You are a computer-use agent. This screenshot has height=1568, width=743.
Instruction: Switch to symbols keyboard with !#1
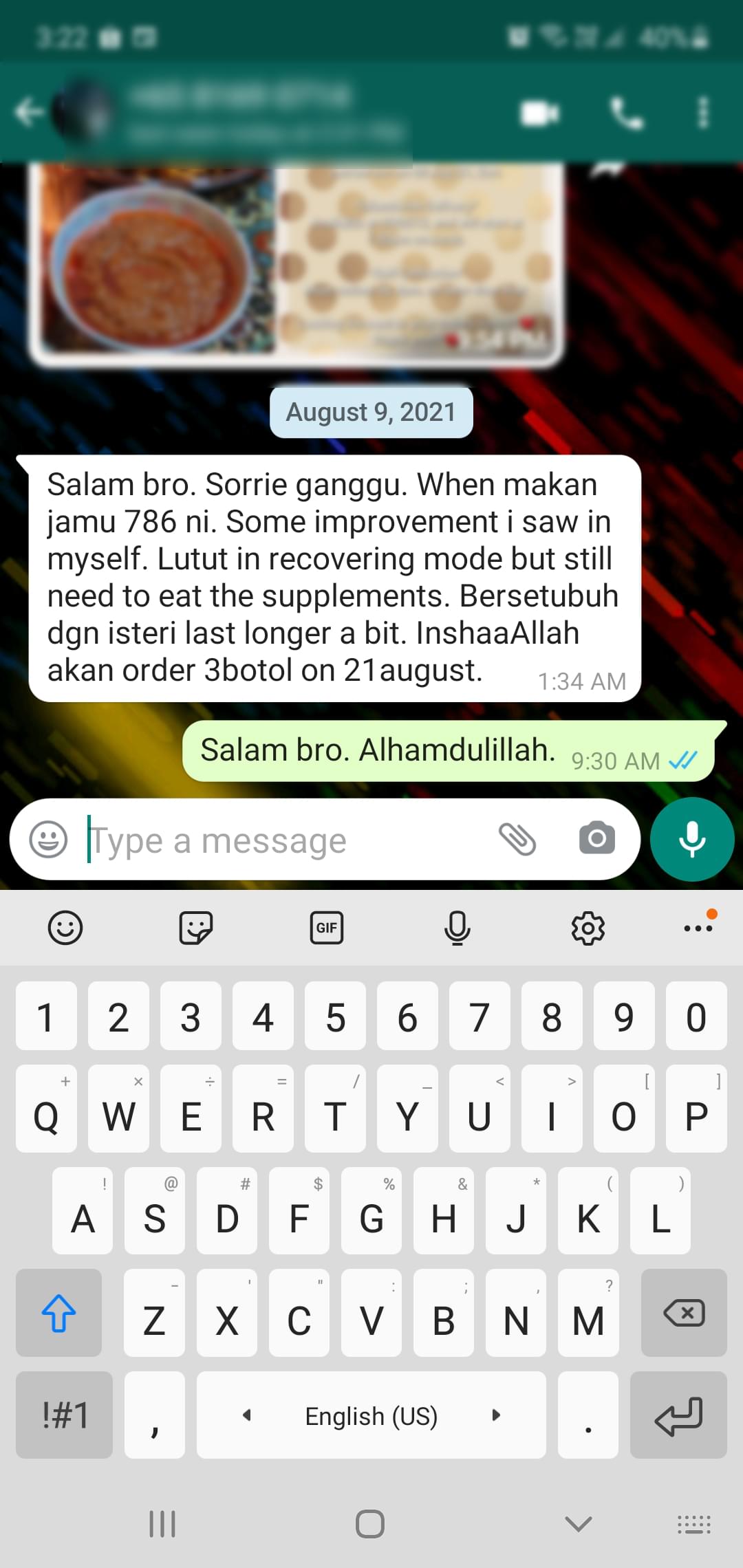pyautogui.click(x=64, y=1415)
